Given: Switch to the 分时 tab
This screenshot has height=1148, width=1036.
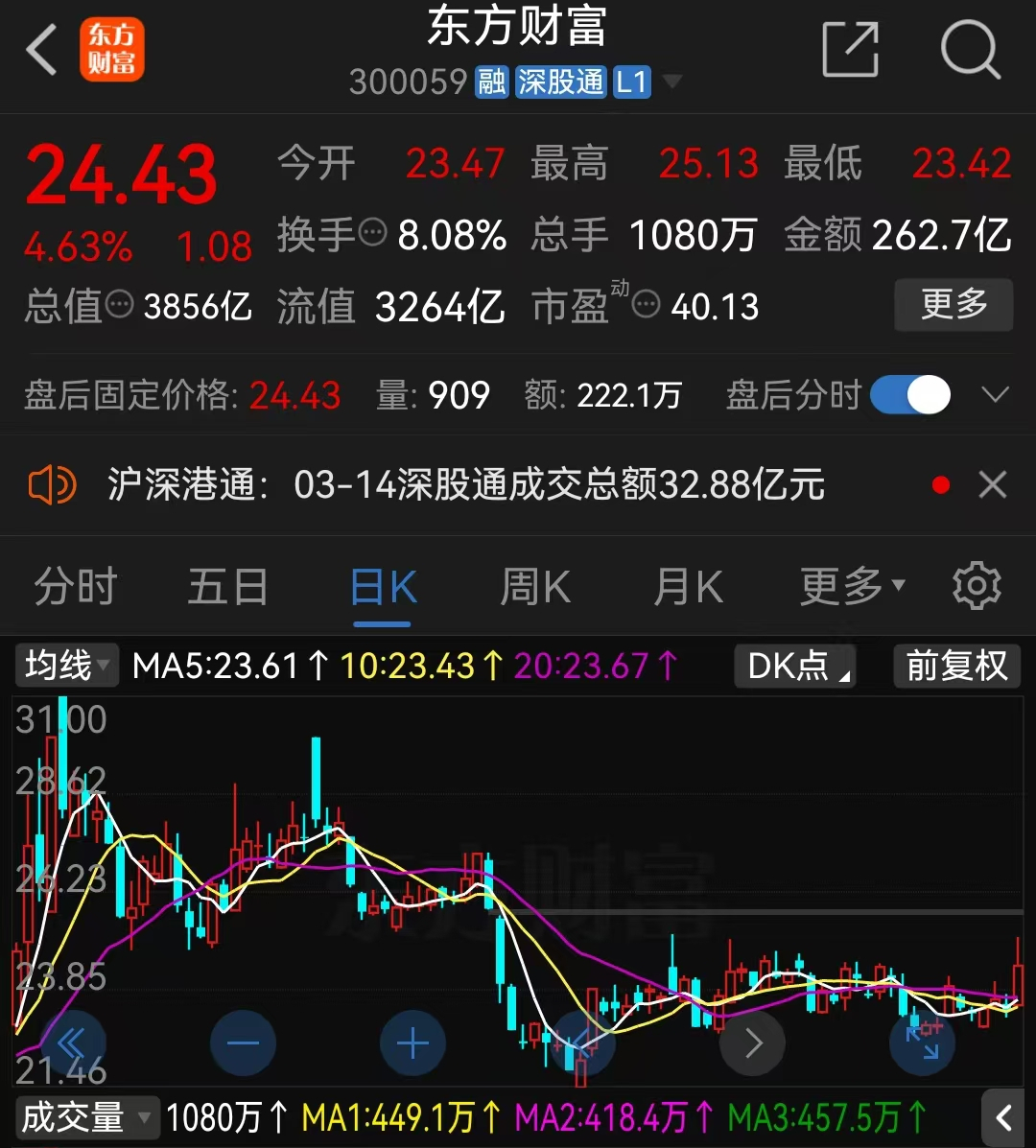Looking at the screenshot, I should coord(75,586).
